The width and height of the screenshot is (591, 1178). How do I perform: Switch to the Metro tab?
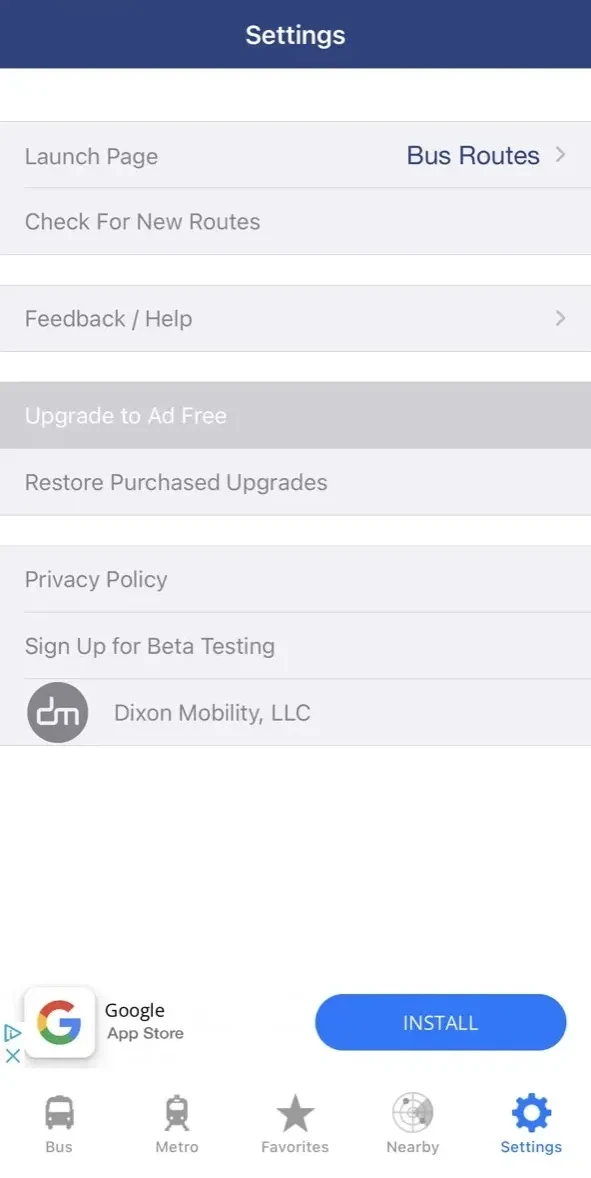tap(177, 1124)
